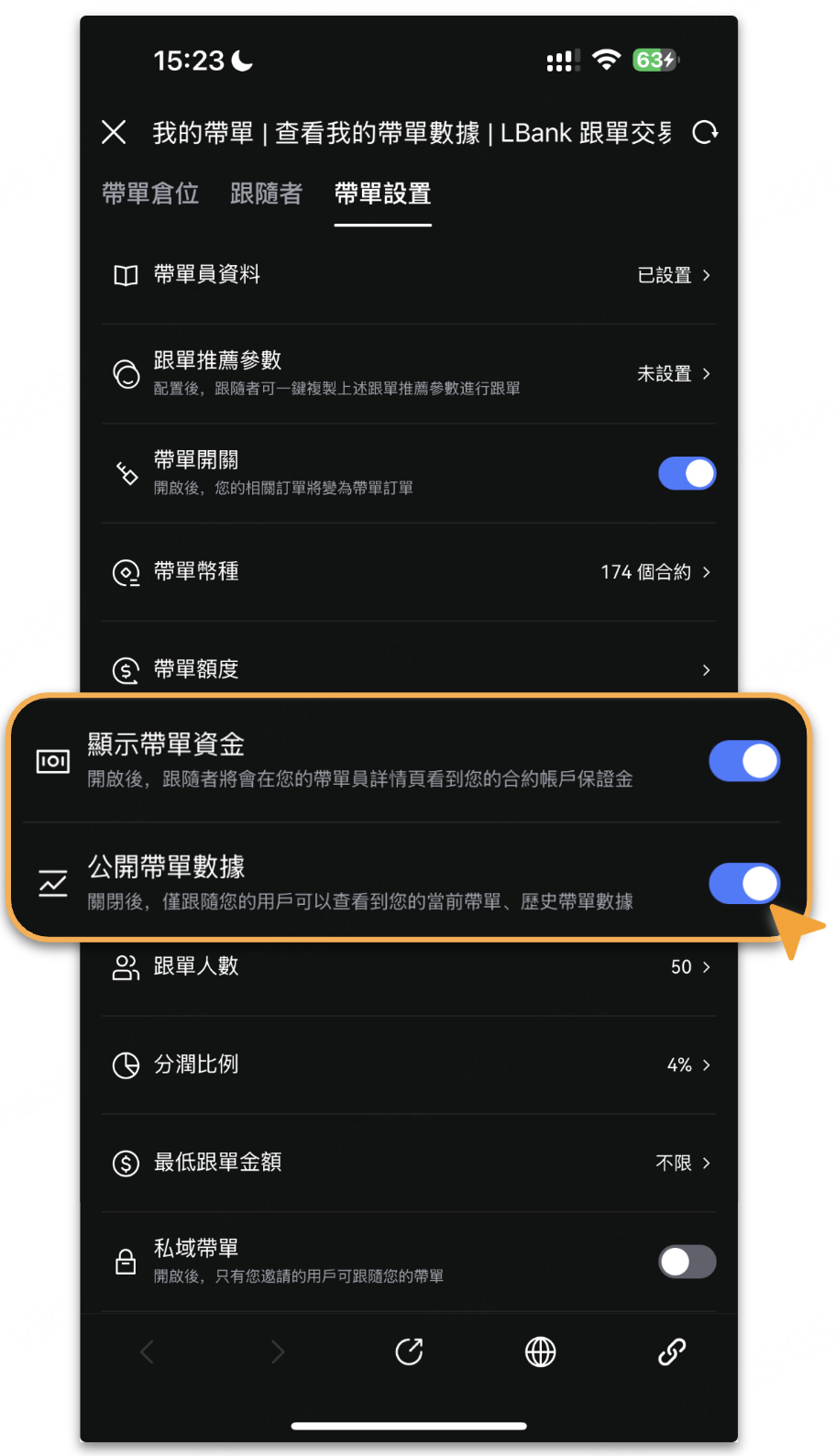Close the in-app browser page
The width and height of the screenshot is (836, 1456).
(114, 132)
